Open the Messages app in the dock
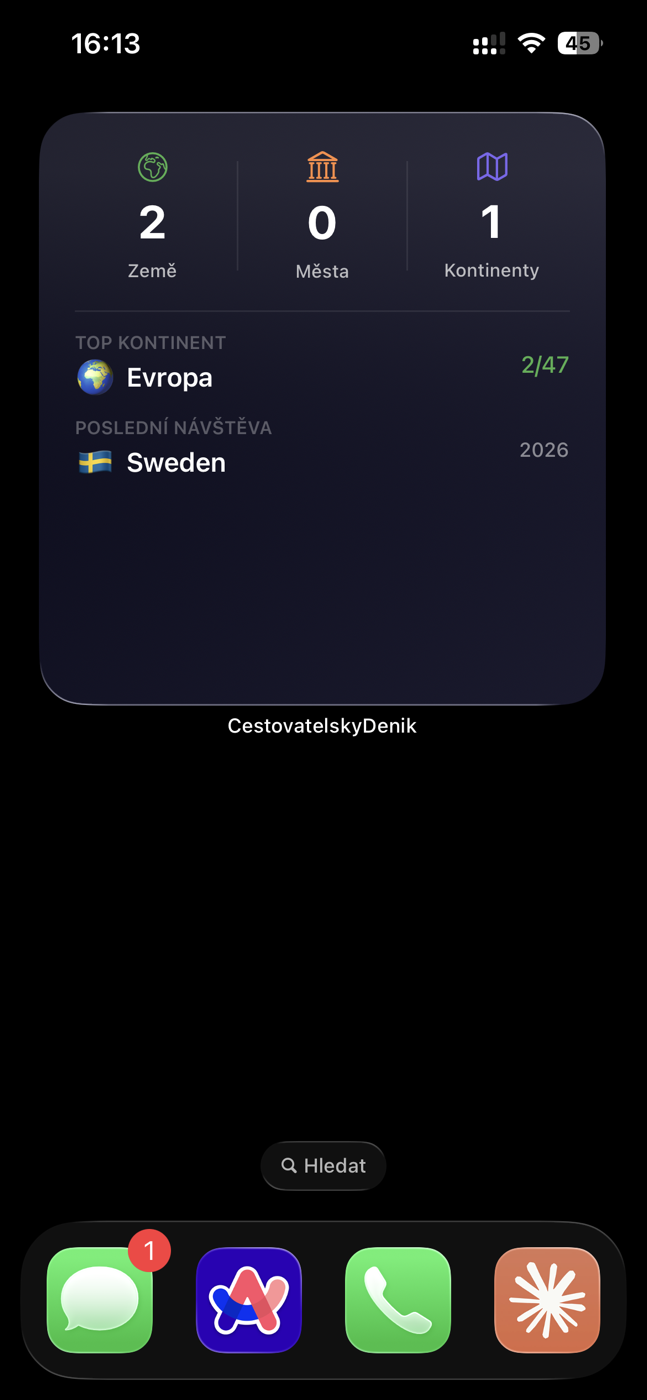Screen dimensions: 647x1400 click(x=100, y=1300)
